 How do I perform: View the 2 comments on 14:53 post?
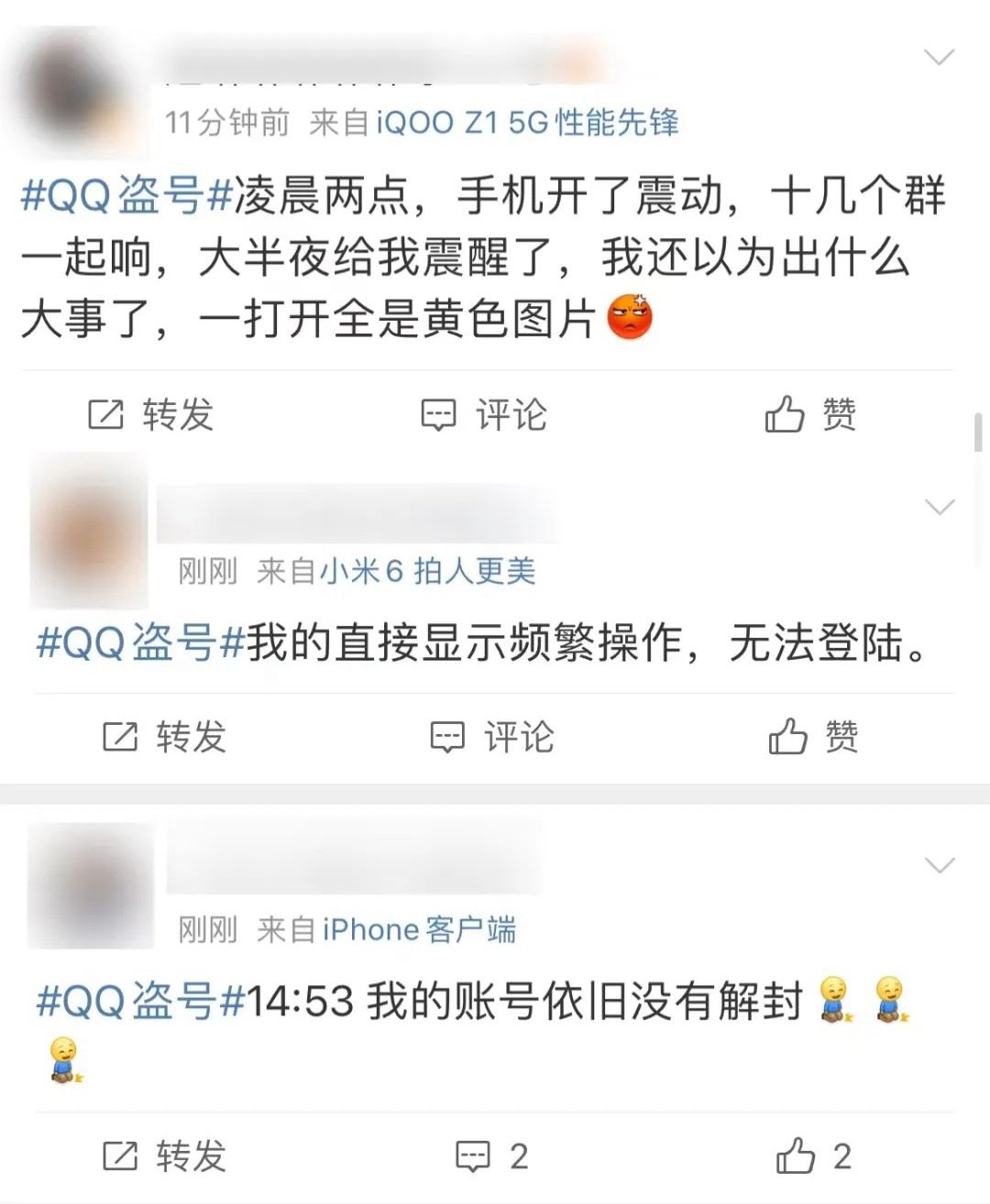pyautogui.click(x=492, y=1156)
